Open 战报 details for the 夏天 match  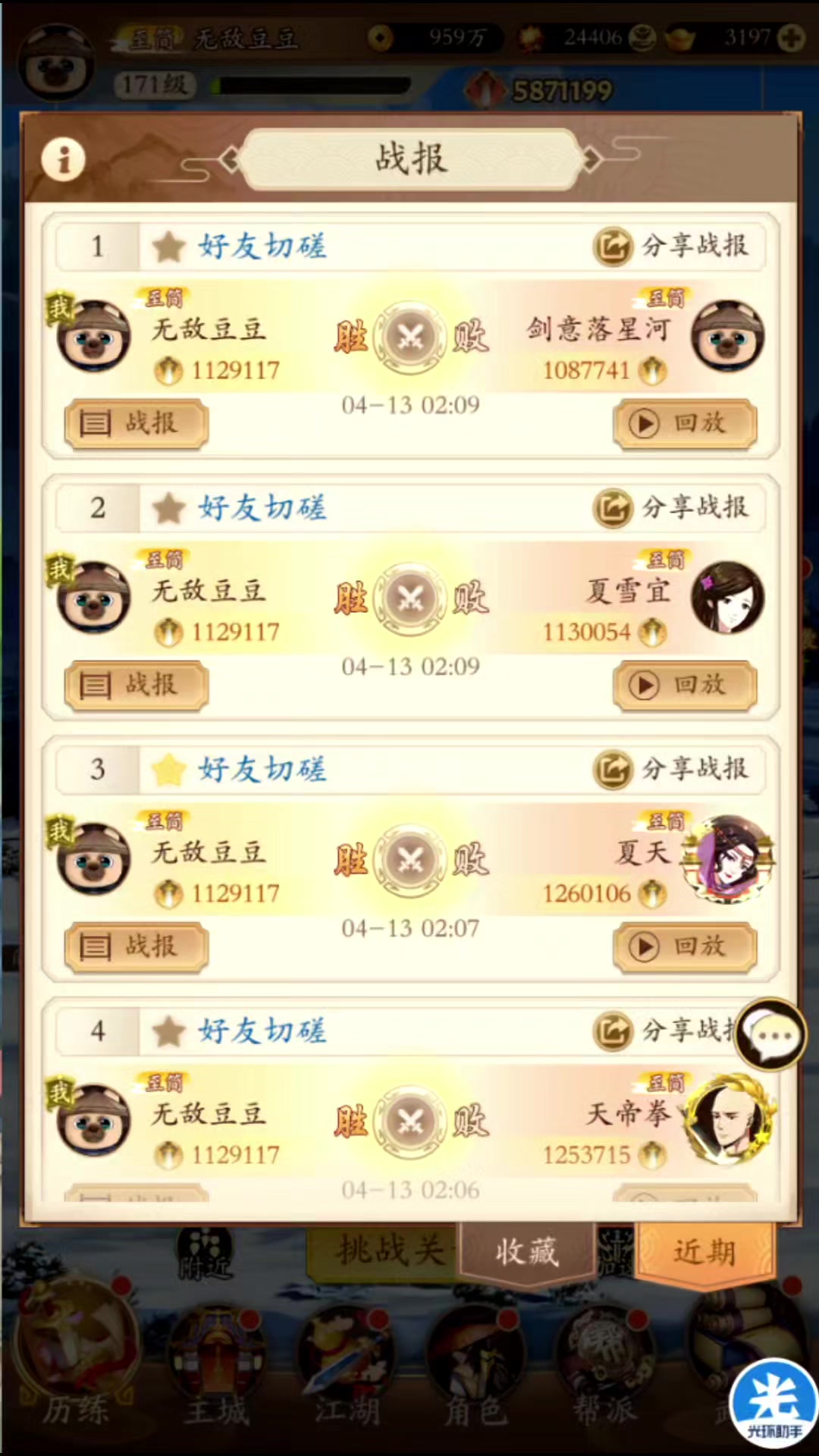pyautogui.click(x=136, y=946)
